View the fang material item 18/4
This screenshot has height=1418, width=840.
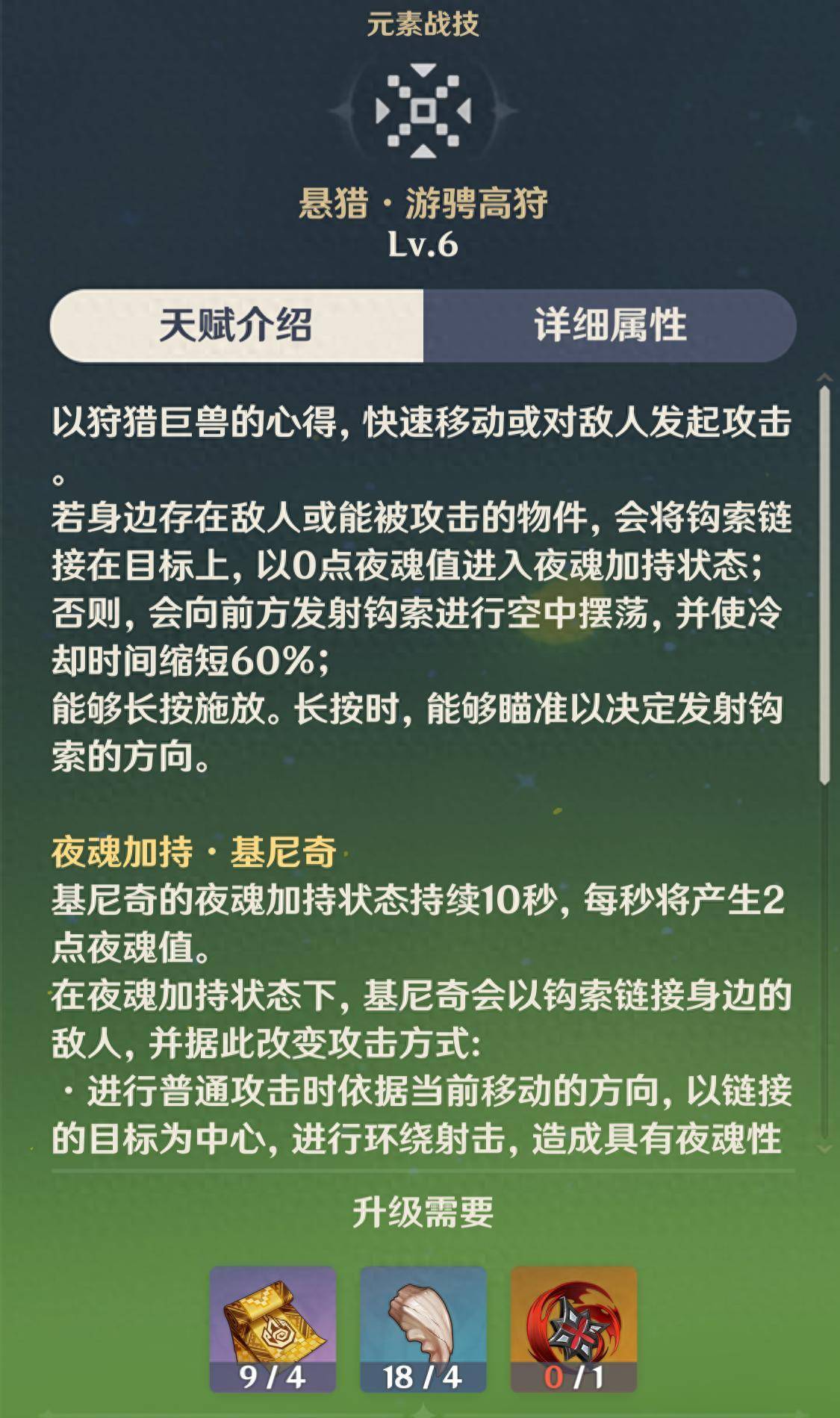[x=423, y=1328]
